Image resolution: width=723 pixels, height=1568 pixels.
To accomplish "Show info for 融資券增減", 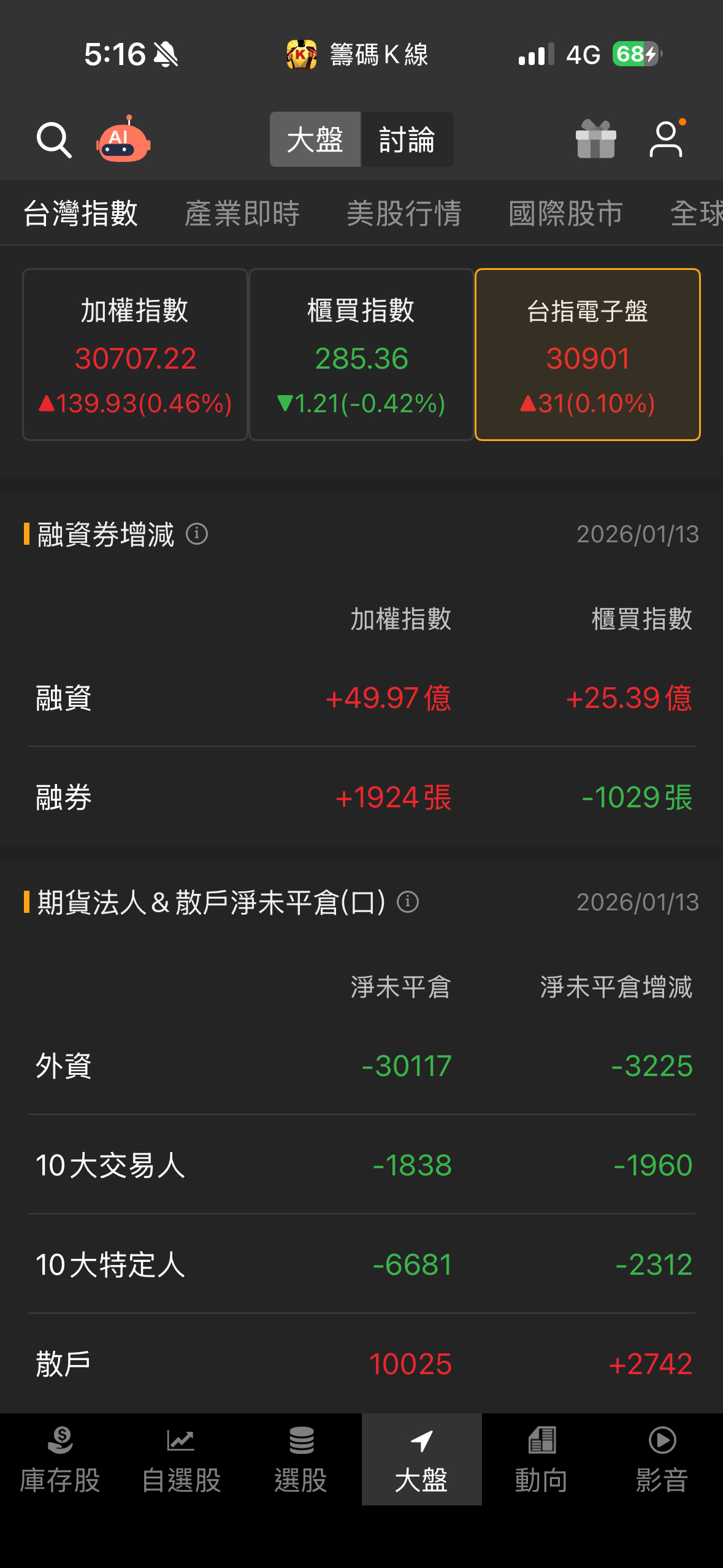I will 197,534.
